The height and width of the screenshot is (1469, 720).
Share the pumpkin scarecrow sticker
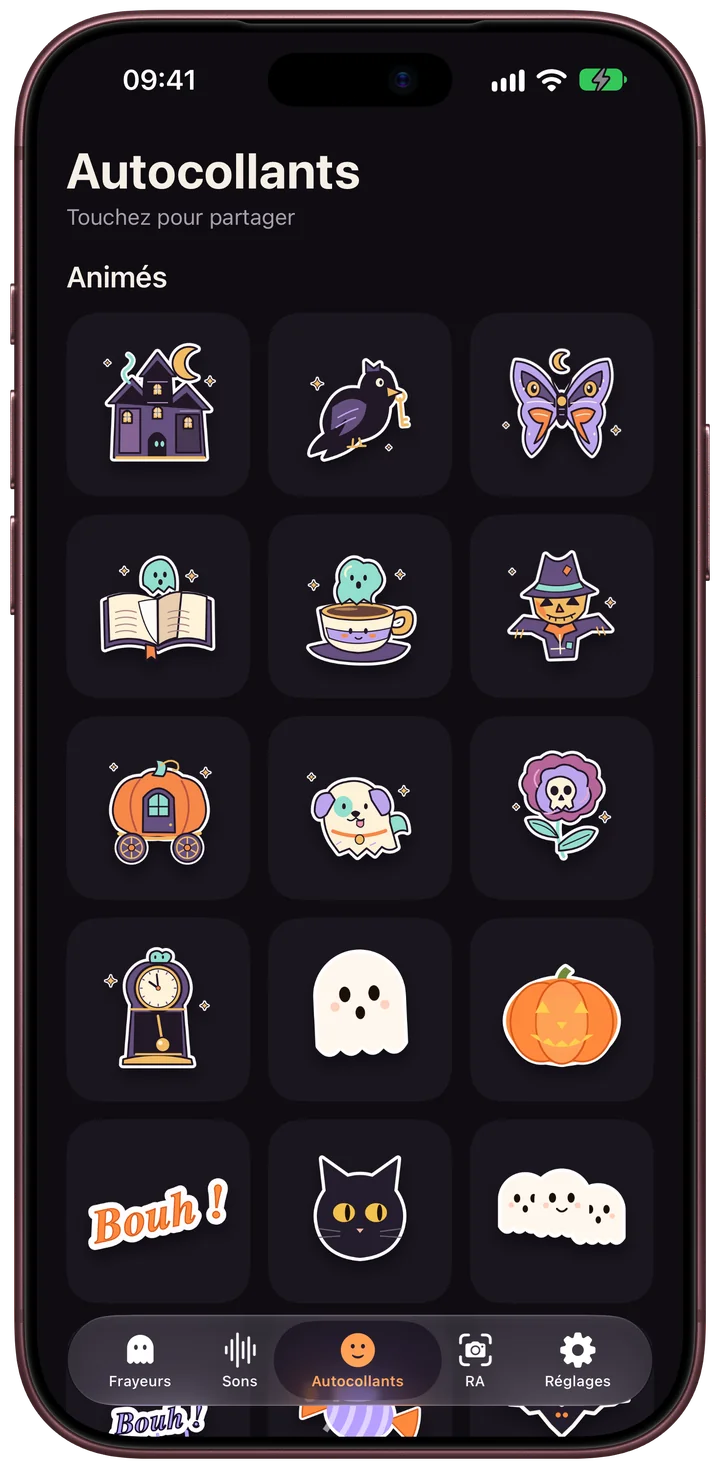click(562, 606)
